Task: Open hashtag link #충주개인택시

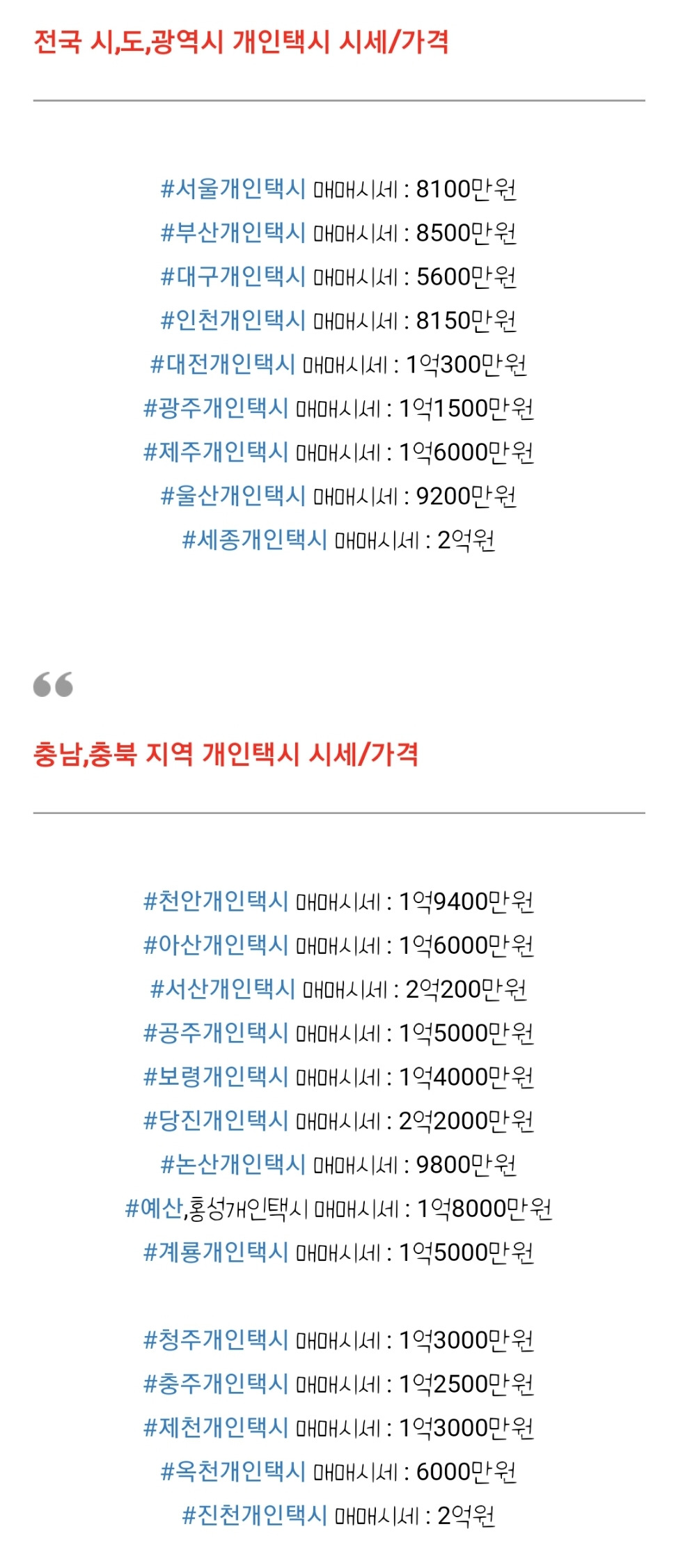Action: 216,1383
